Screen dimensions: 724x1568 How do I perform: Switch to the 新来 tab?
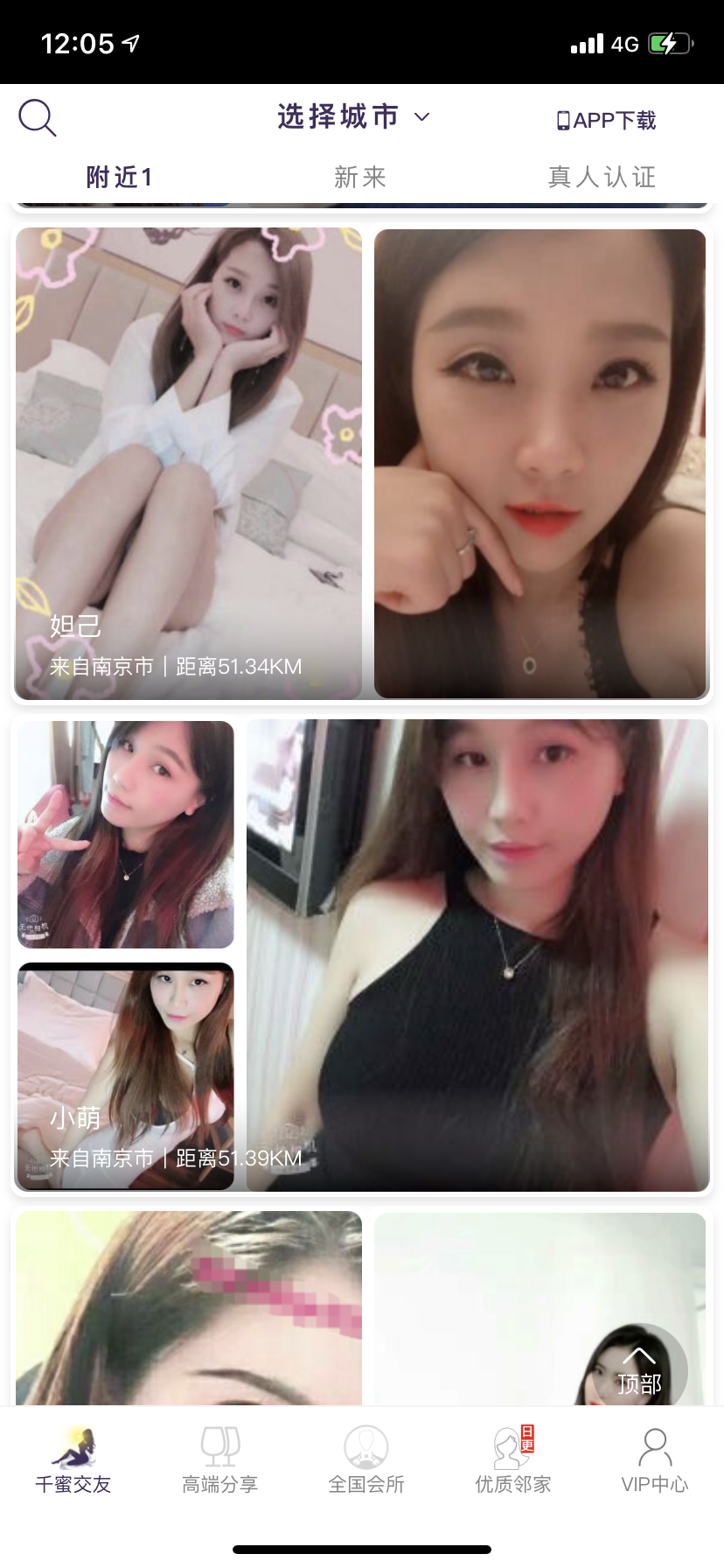[x=360, y=178]
